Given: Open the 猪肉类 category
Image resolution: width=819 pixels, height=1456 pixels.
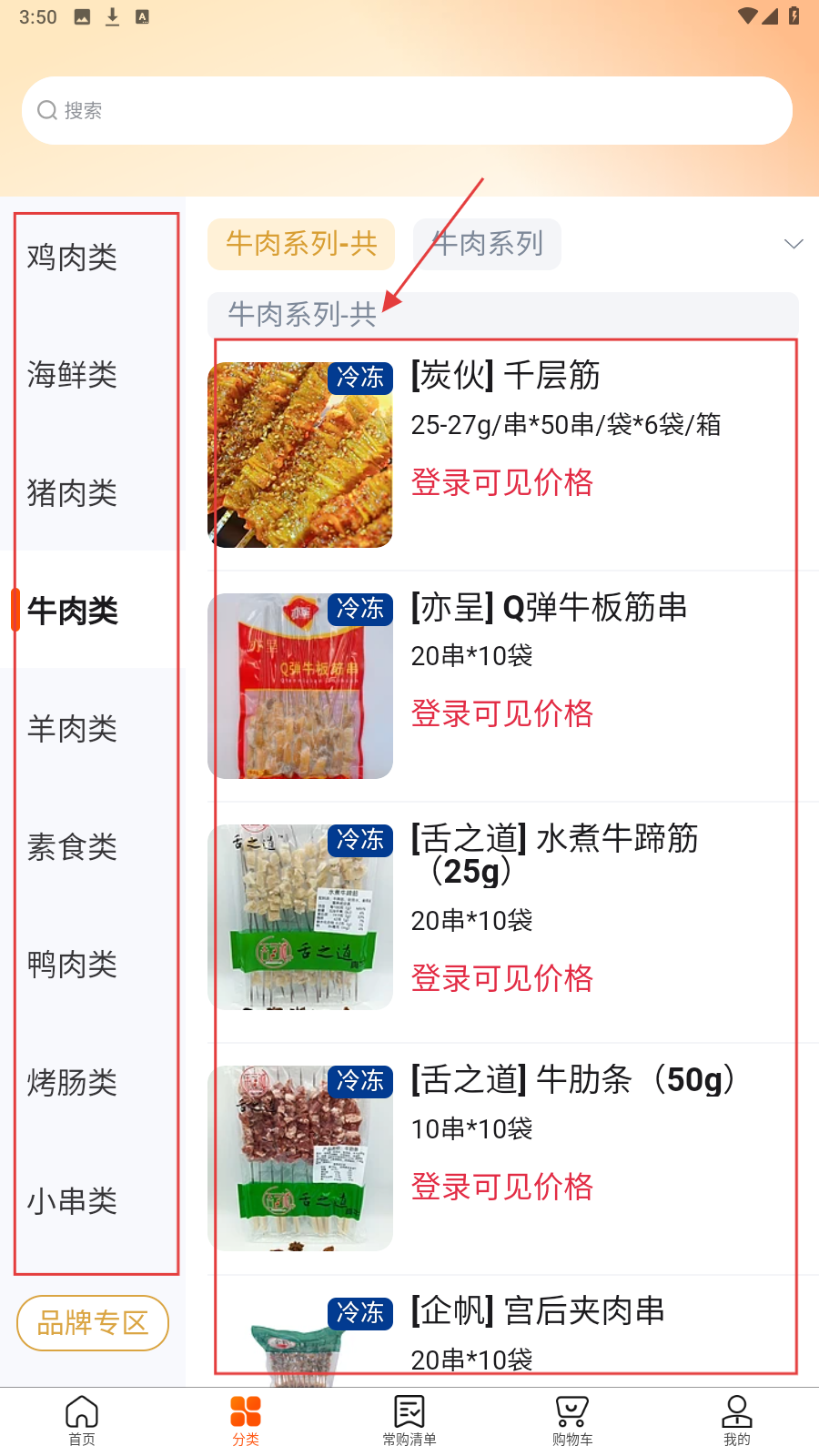Looking at the screenshot, I should click(x=73, y=493).
